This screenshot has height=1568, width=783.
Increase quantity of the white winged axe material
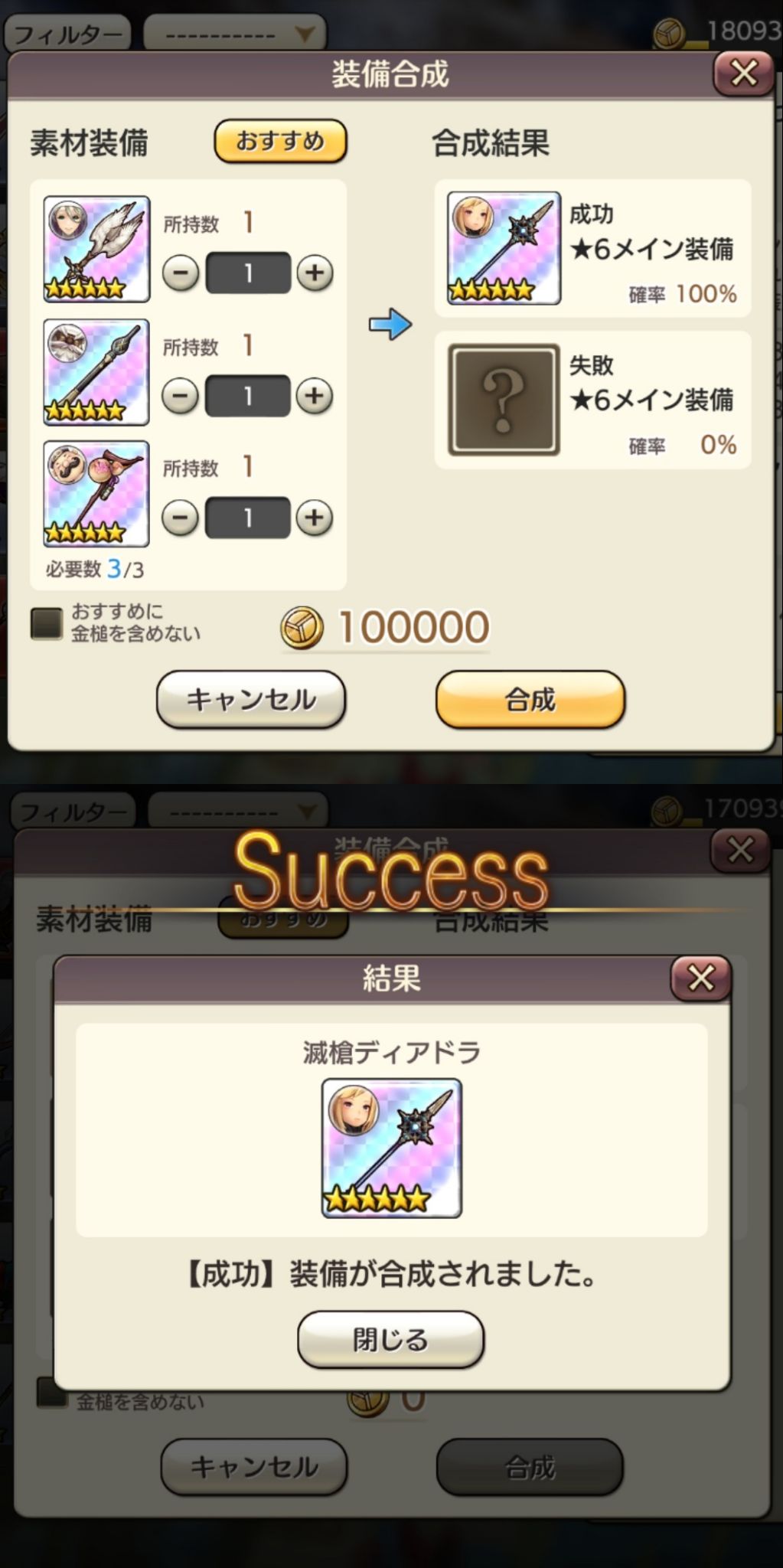coord(314,273)
